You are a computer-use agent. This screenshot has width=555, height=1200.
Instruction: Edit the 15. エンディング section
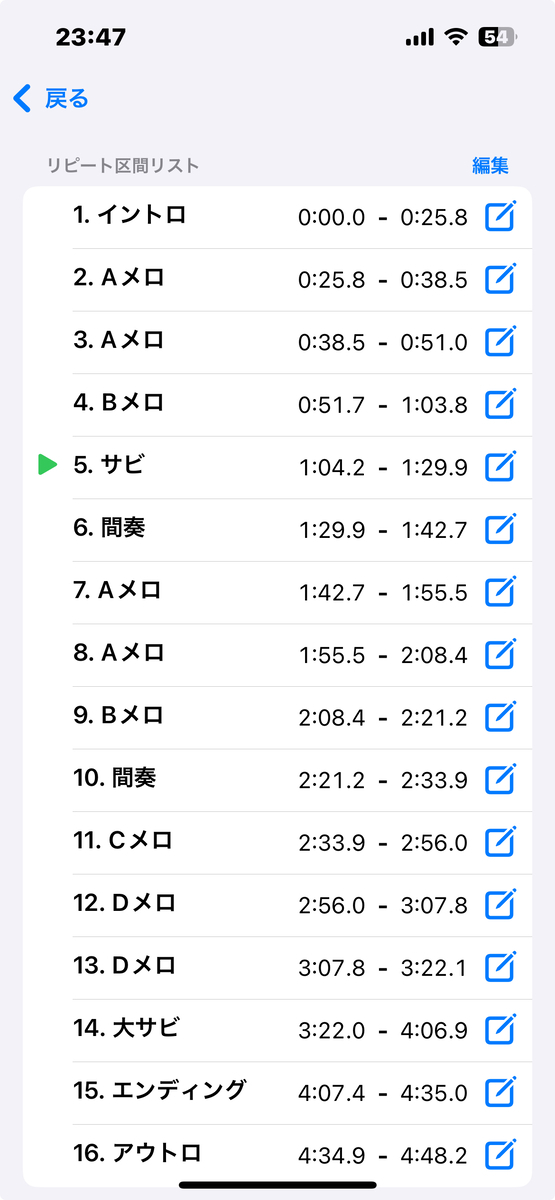[501, 1092]
